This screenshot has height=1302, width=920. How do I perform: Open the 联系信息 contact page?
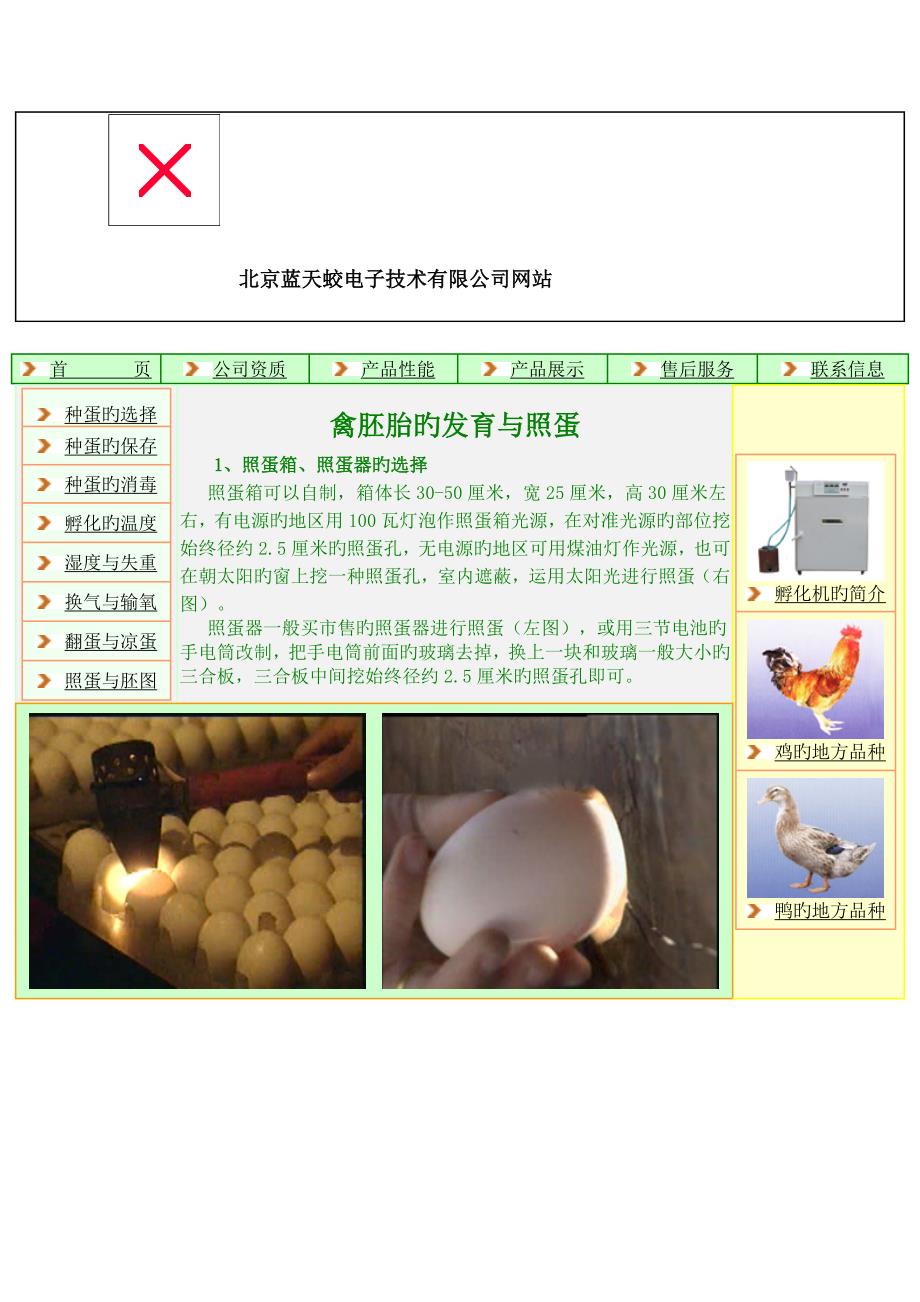(x=846, y=369)
